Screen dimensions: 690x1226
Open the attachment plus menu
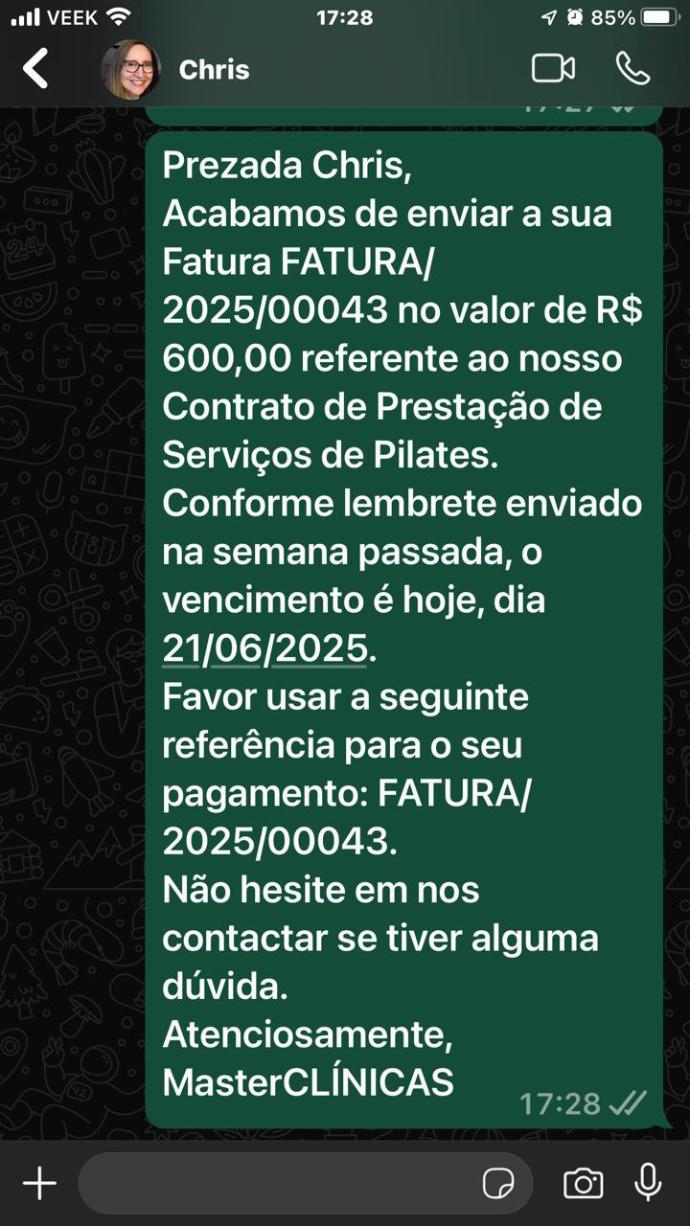tap(39, 1184)
